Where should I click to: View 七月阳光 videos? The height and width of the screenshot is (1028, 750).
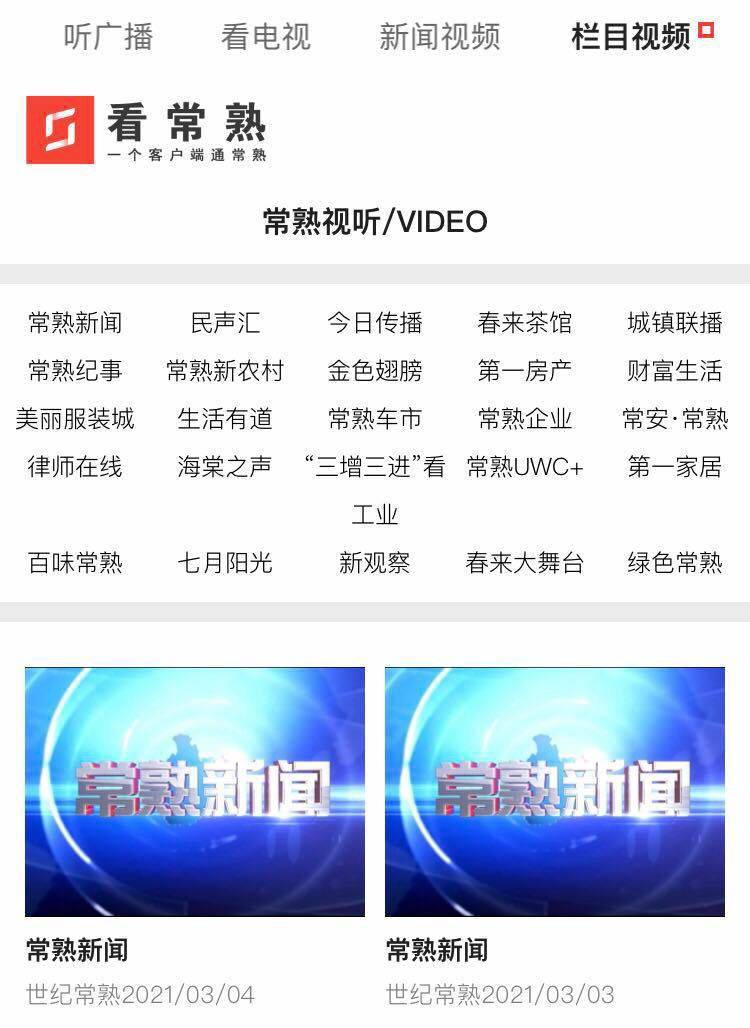[224, 564]
